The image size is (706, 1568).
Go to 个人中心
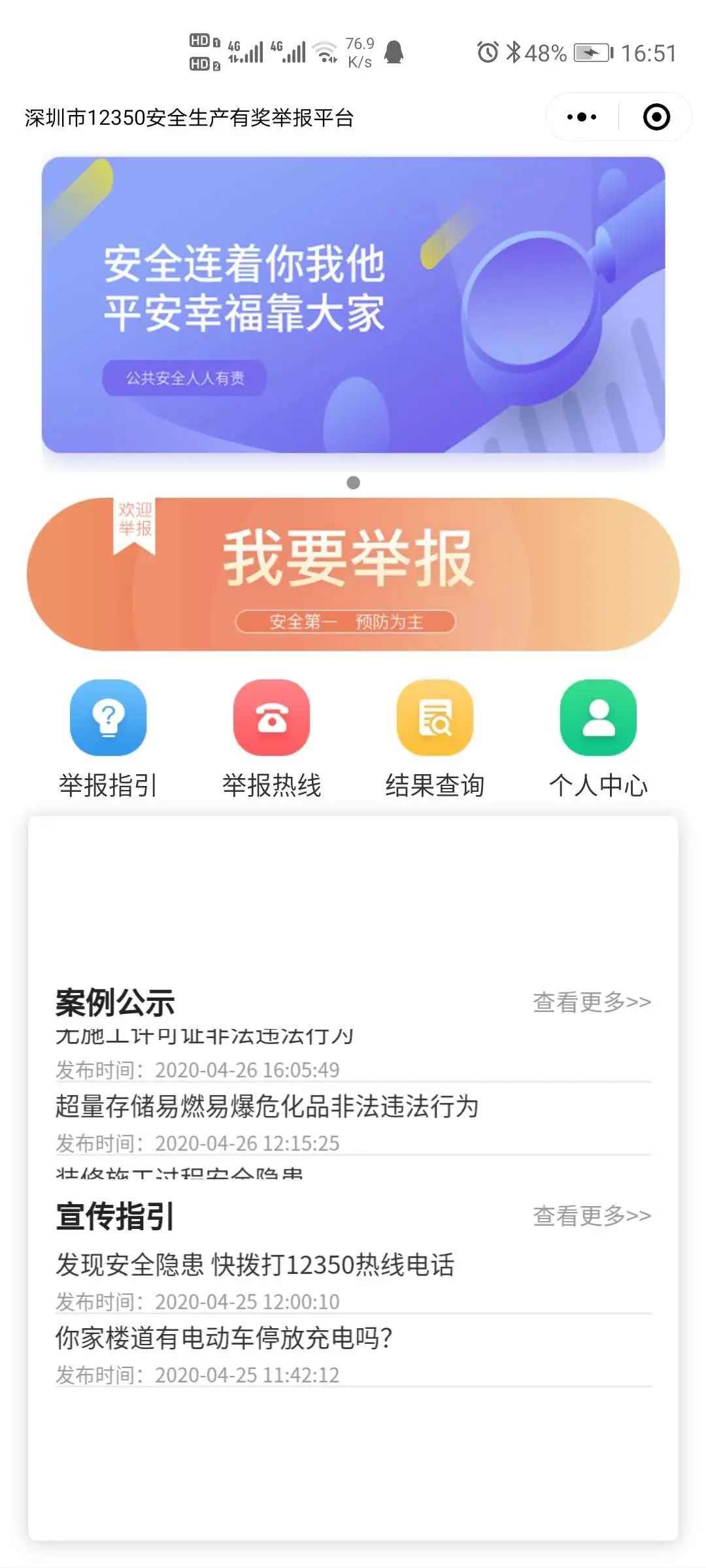598,739
